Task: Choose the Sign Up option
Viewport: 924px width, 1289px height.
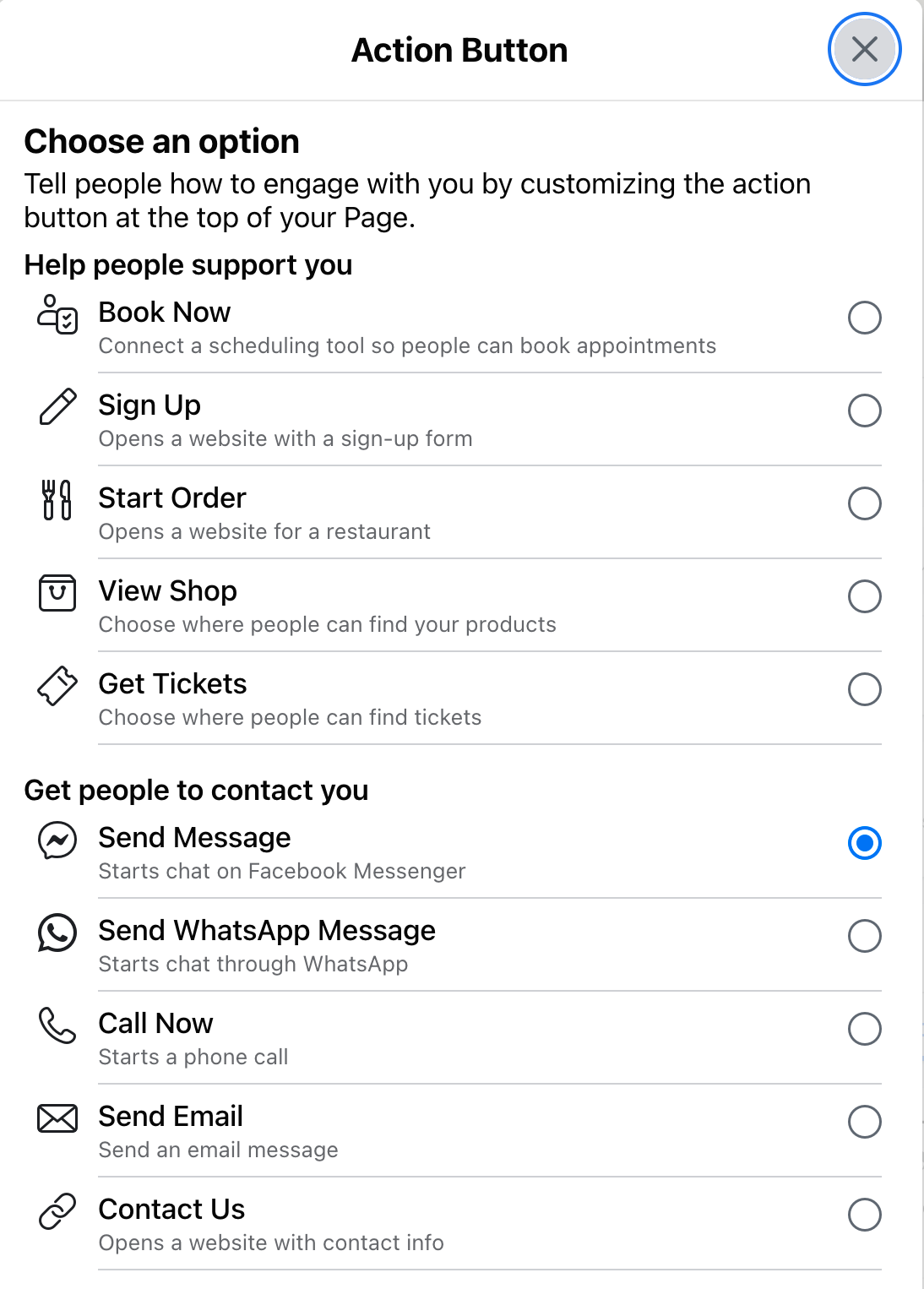Action: (864, 411)
